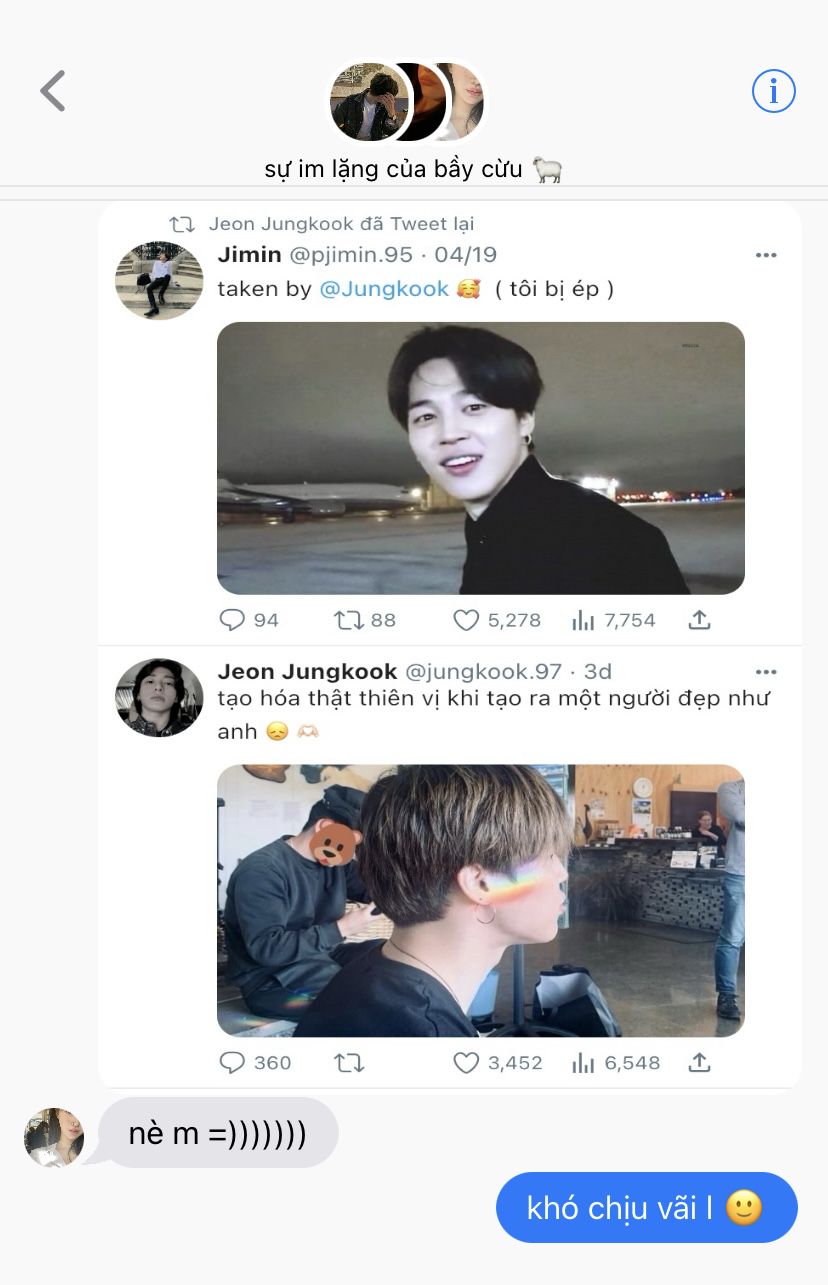Open group details for sự im lặng của bầy cừu
Image resolution: width=828 pixels, height=1285 pixels.
[411, 169]
